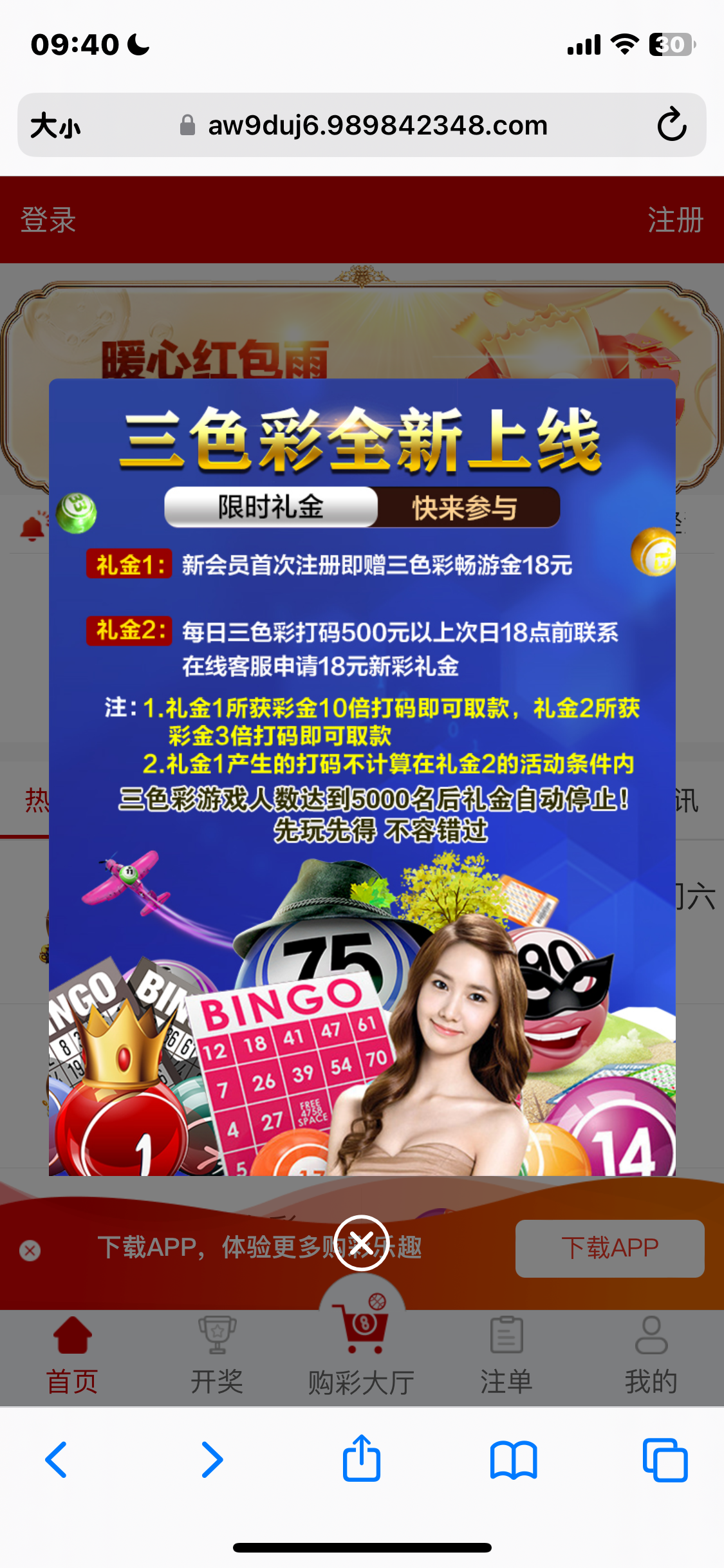Screen dimensions: 724x1568
Task: Reload the page in Safari
Action: [671, 125]
